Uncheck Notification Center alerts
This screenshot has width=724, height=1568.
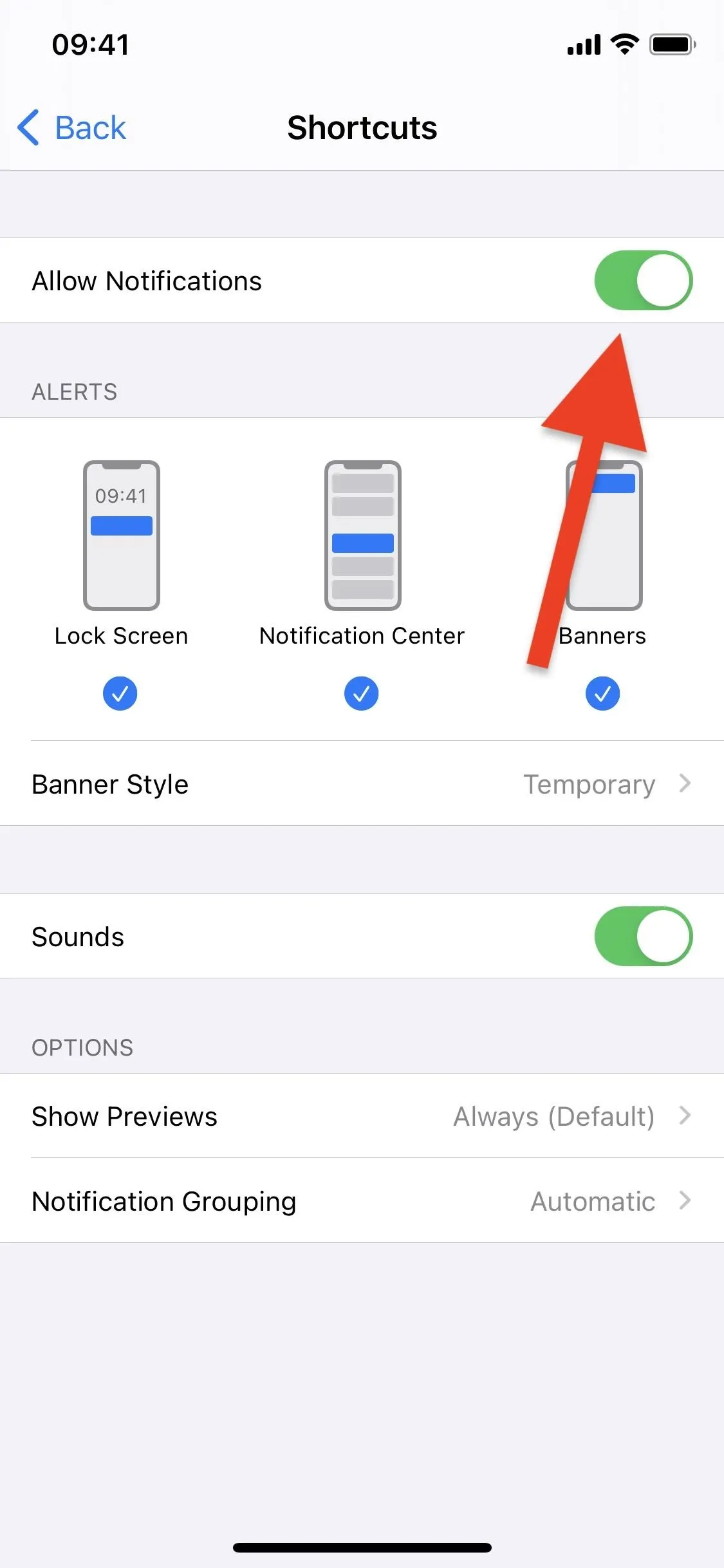362,694
